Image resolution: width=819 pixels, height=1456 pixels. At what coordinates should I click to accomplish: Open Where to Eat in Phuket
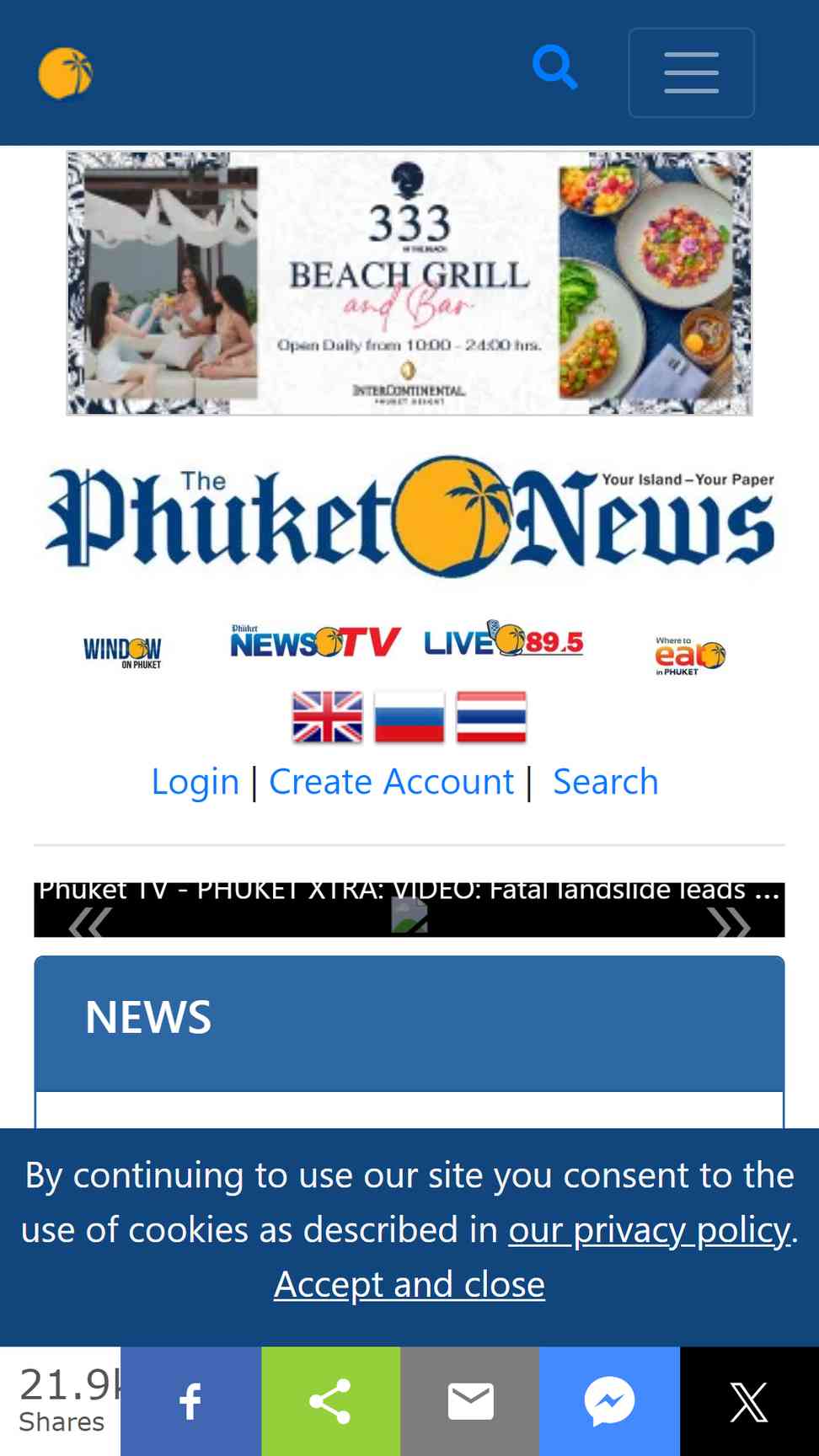pyautogui.click(x=689, y=656)
